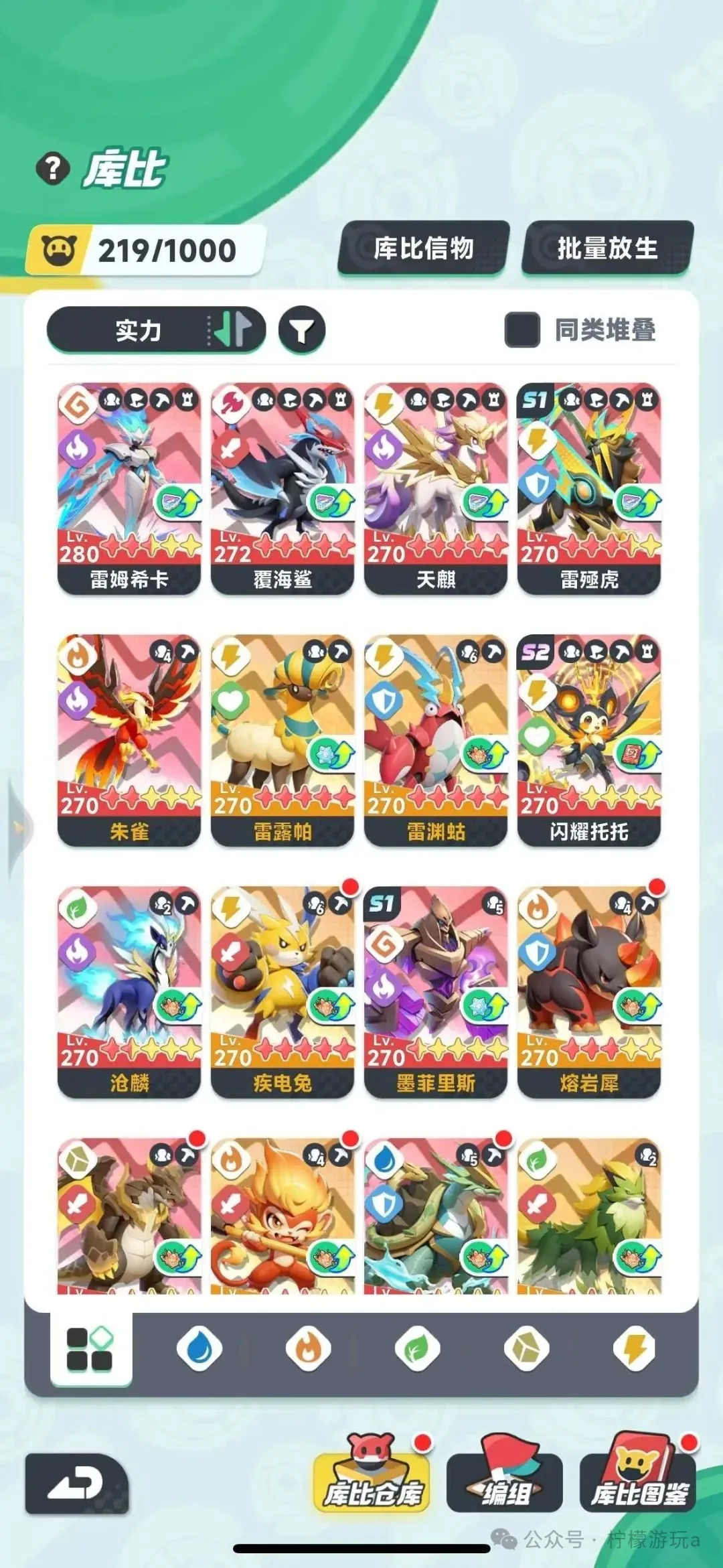This screenshot has height=1568, width=723.
Task: Switch to the water element tab
Action: pyautogui.click(x=199, y=1348)
